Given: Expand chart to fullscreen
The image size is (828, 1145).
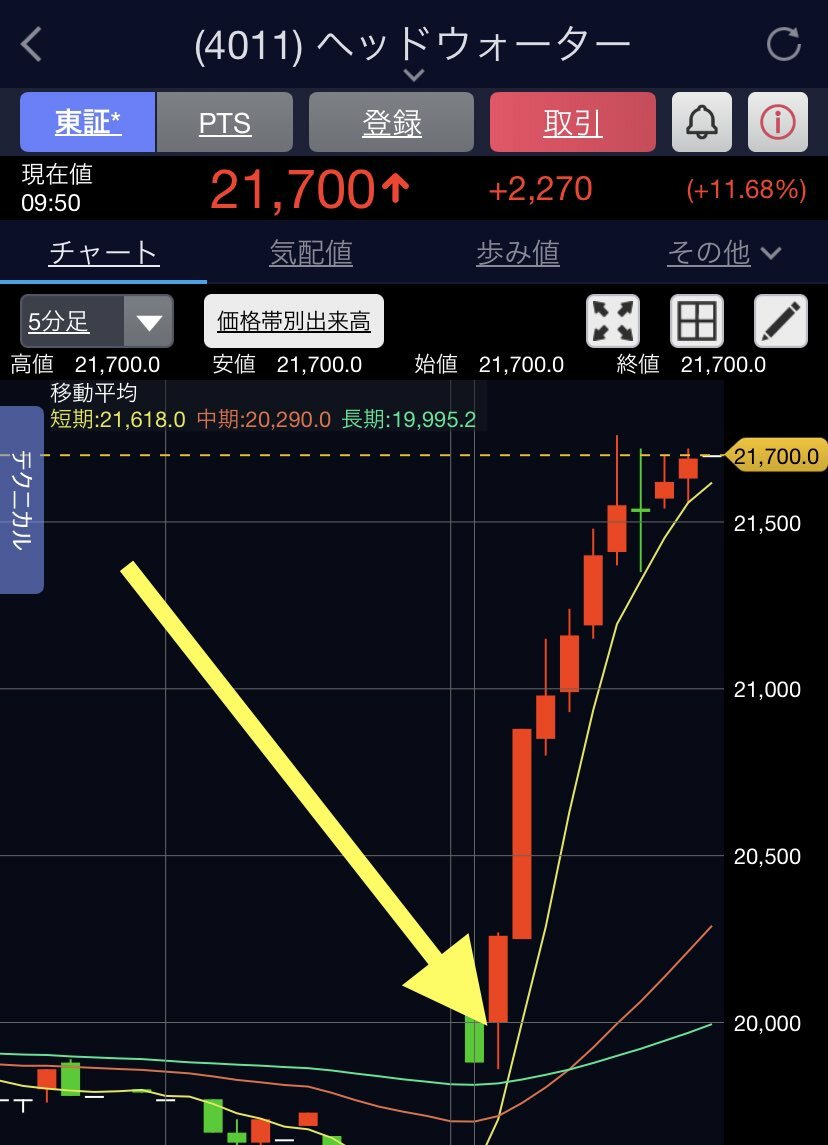Looking at the screenshot, I should pyautogui.click(x=612, y=321).
